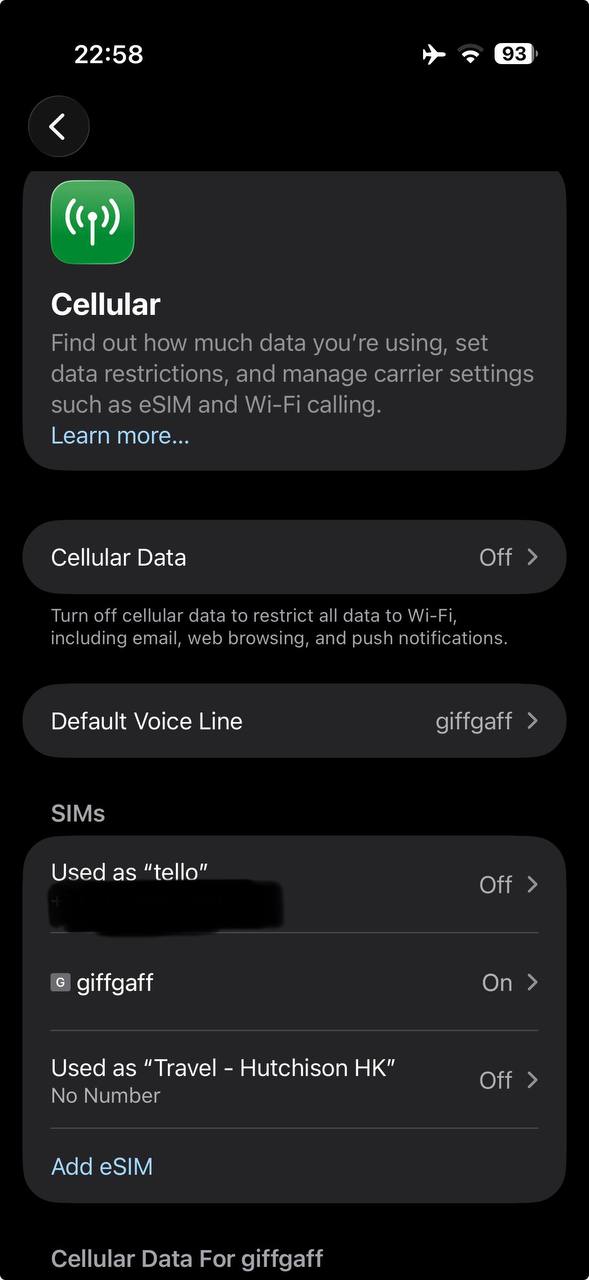Open the giffgaff SIM settings

pyautogui.click(x=294, y=982)
